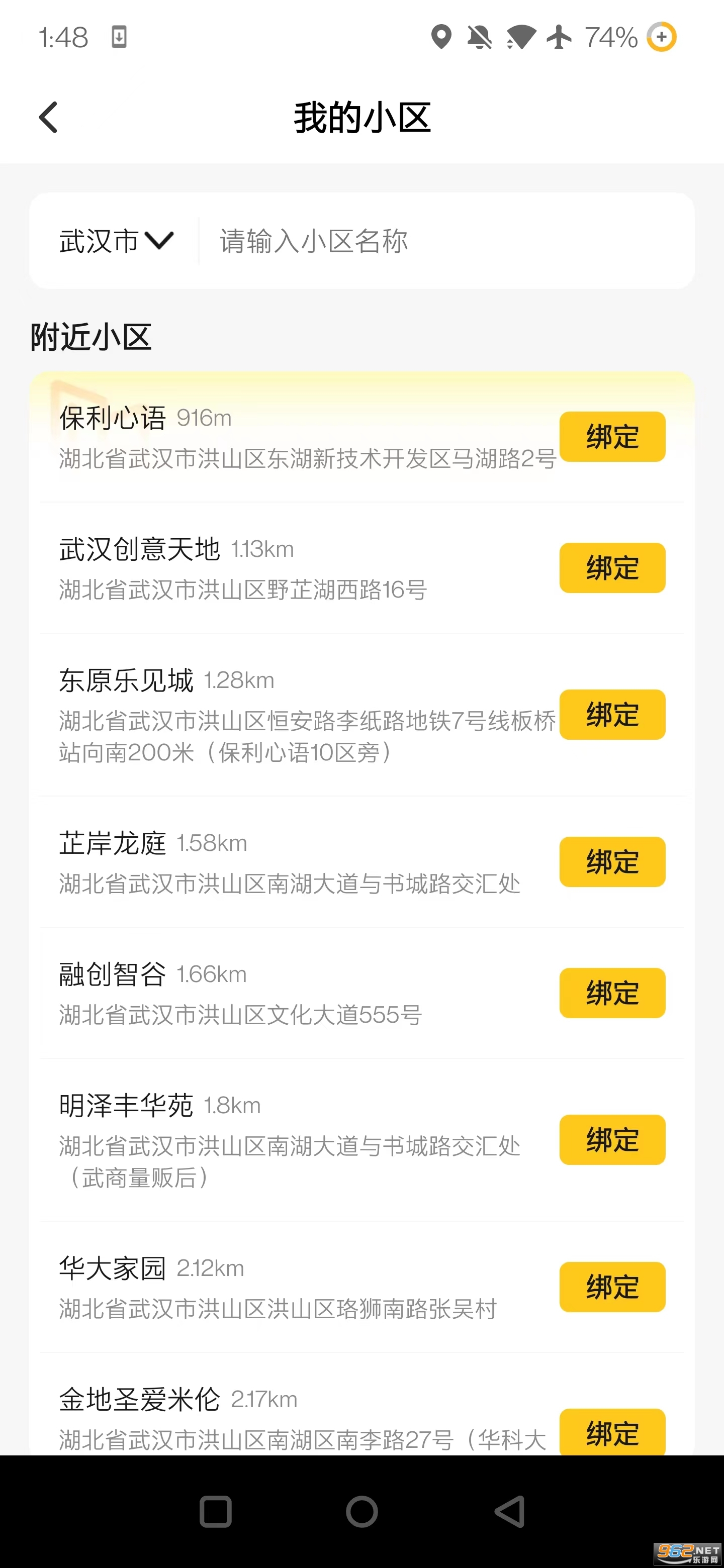Bind the 华大家园 community
The height and width of the screenshot is (1568, 724).
(611, 1287)
